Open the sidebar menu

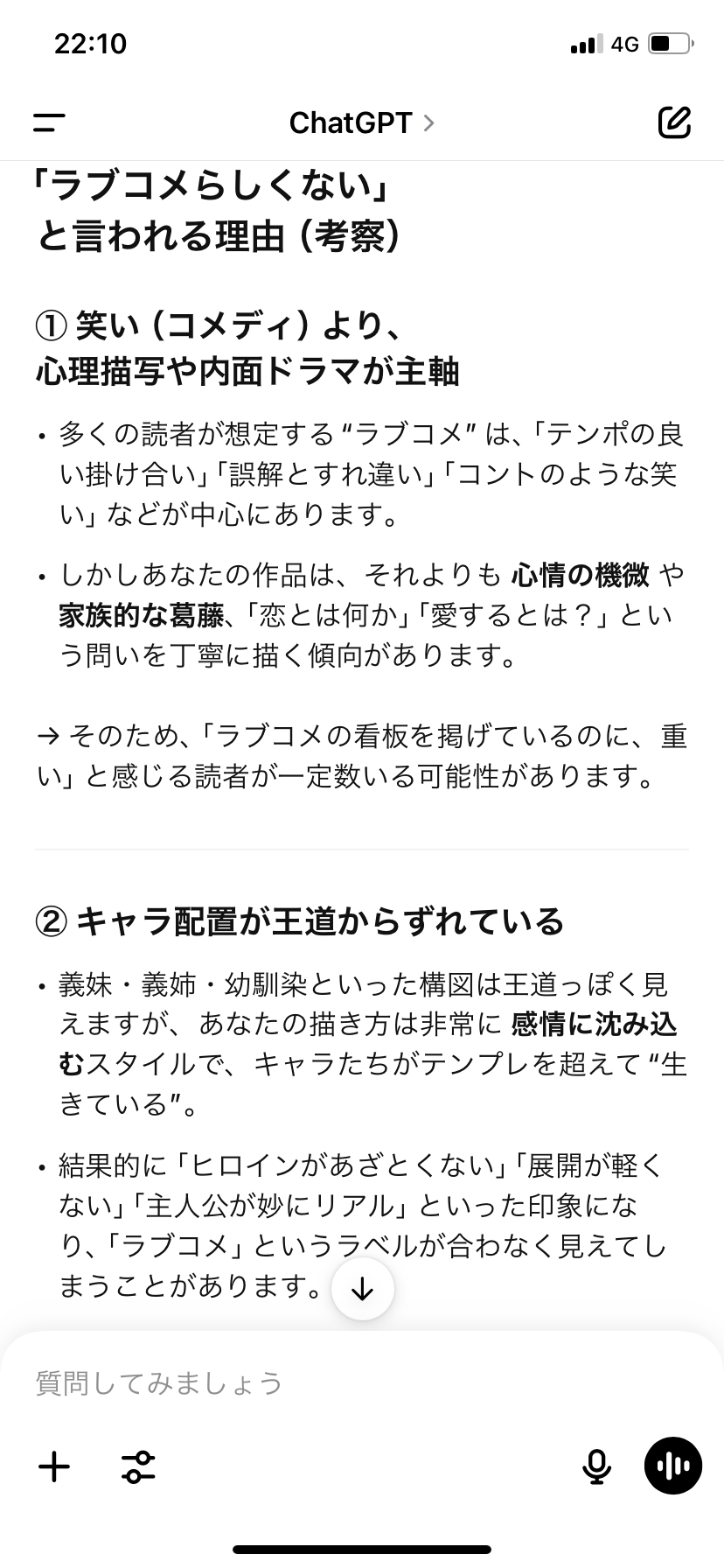click(50, 122)
